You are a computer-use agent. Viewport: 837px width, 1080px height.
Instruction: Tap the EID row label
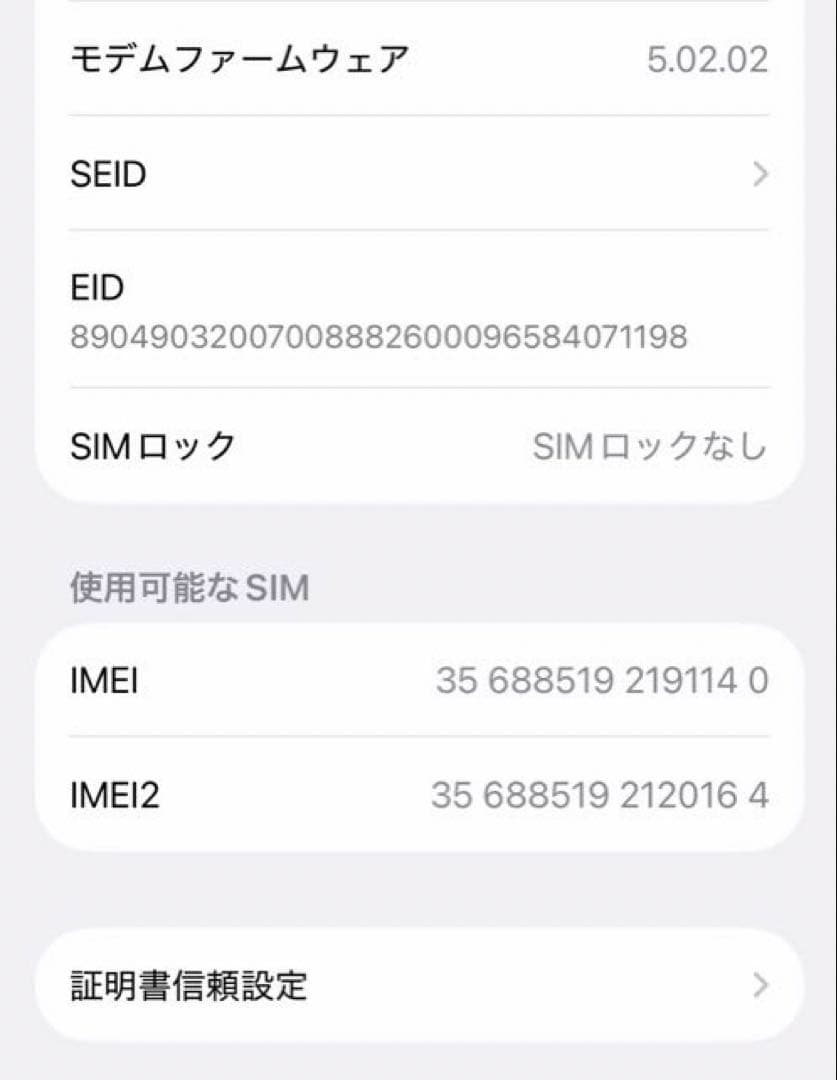[96, 288]
